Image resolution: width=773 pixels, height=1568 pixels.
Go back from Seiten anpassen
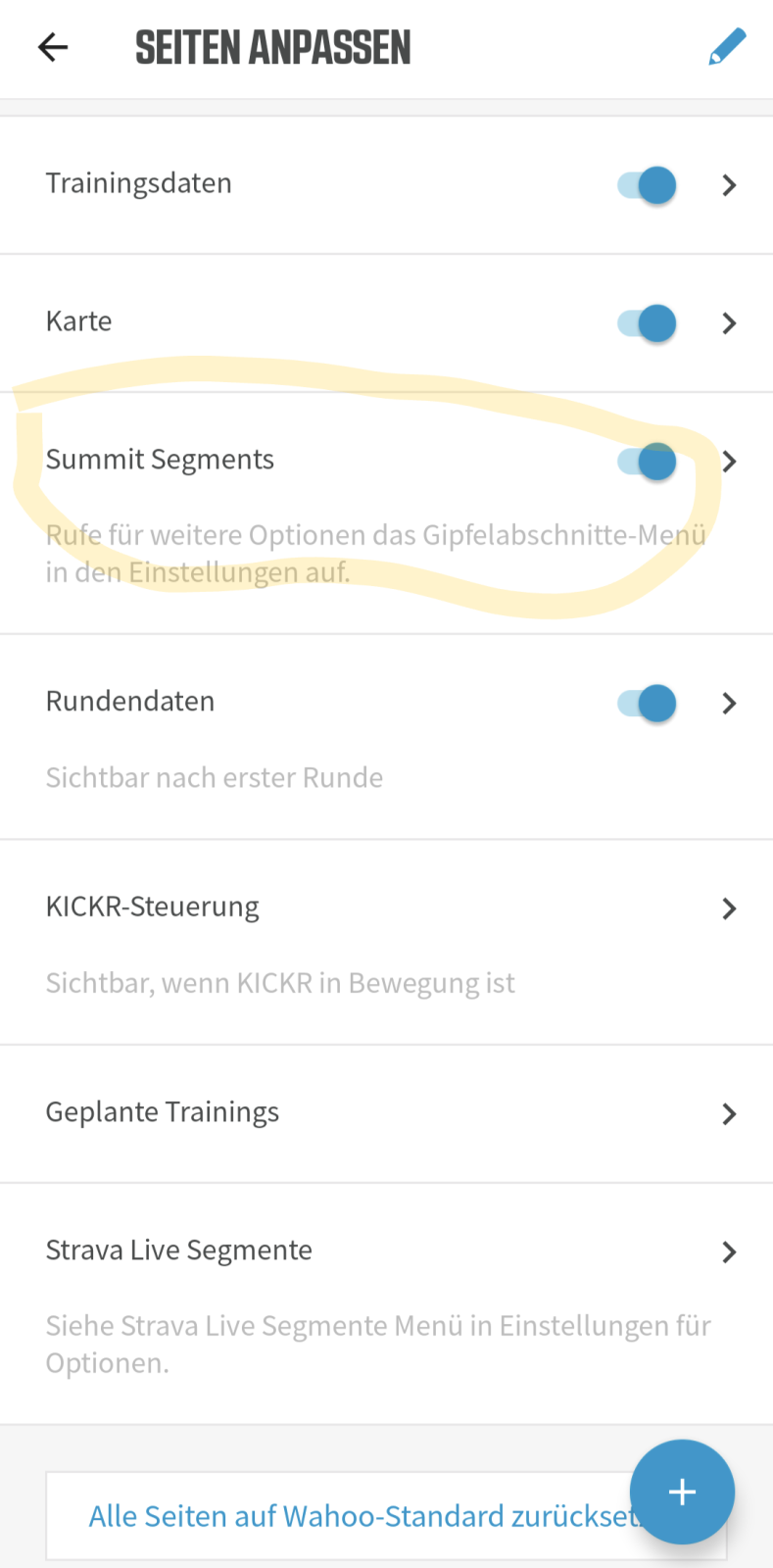pos(53,47)
